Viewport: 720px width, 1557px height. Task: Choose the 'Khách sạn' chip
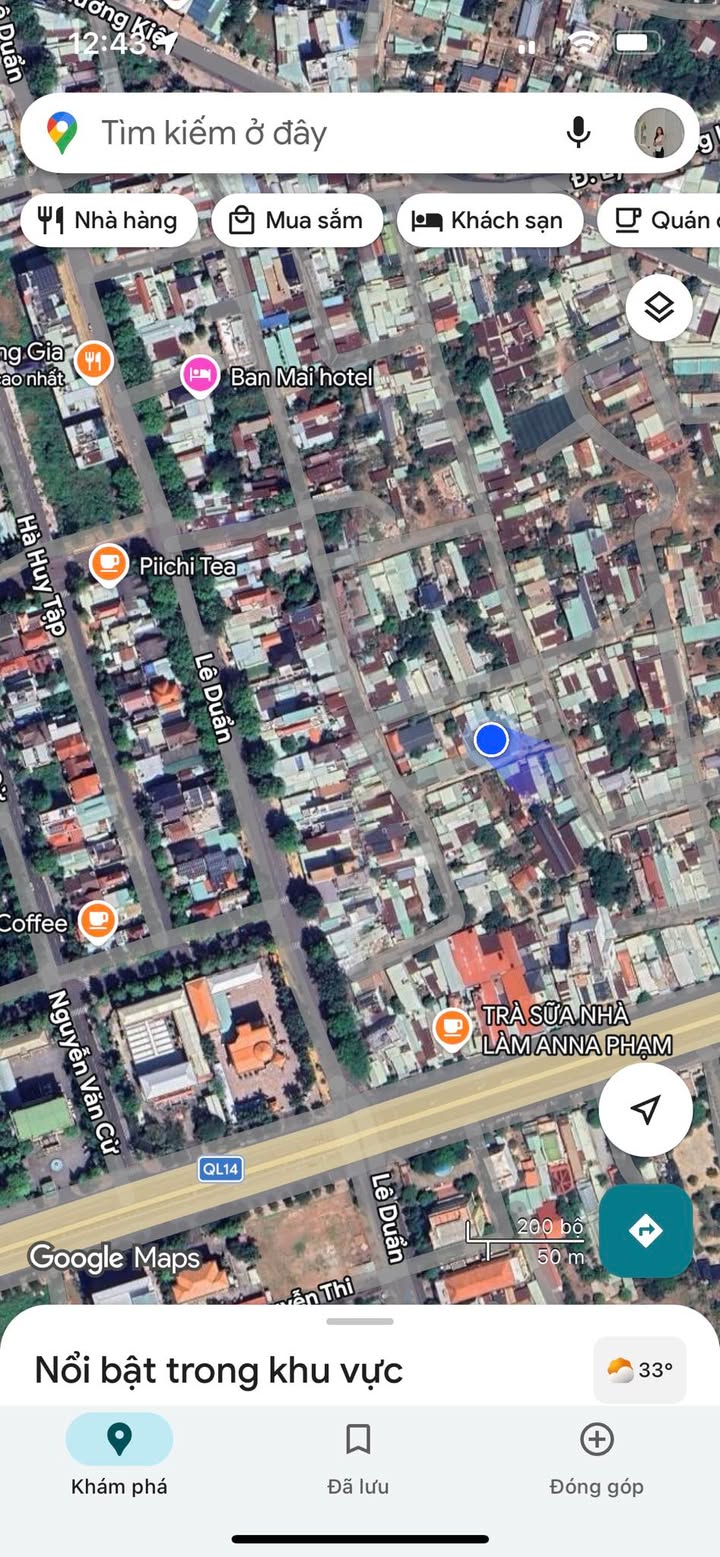490,220
